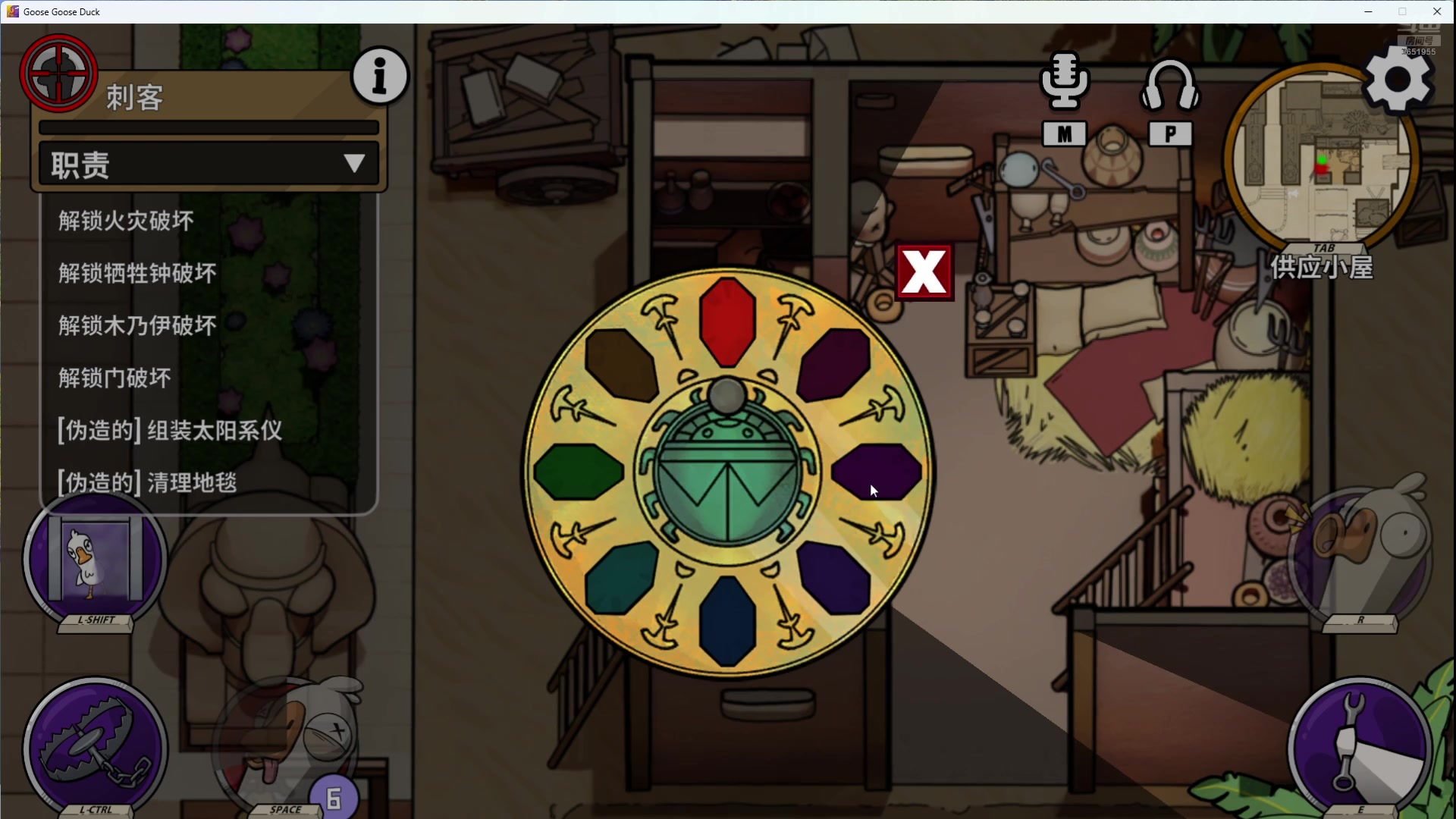The width and height of the screenshot is (1456, 819).
Task: Activate the L-SHIFT goose ability
Action: (96, 561)
